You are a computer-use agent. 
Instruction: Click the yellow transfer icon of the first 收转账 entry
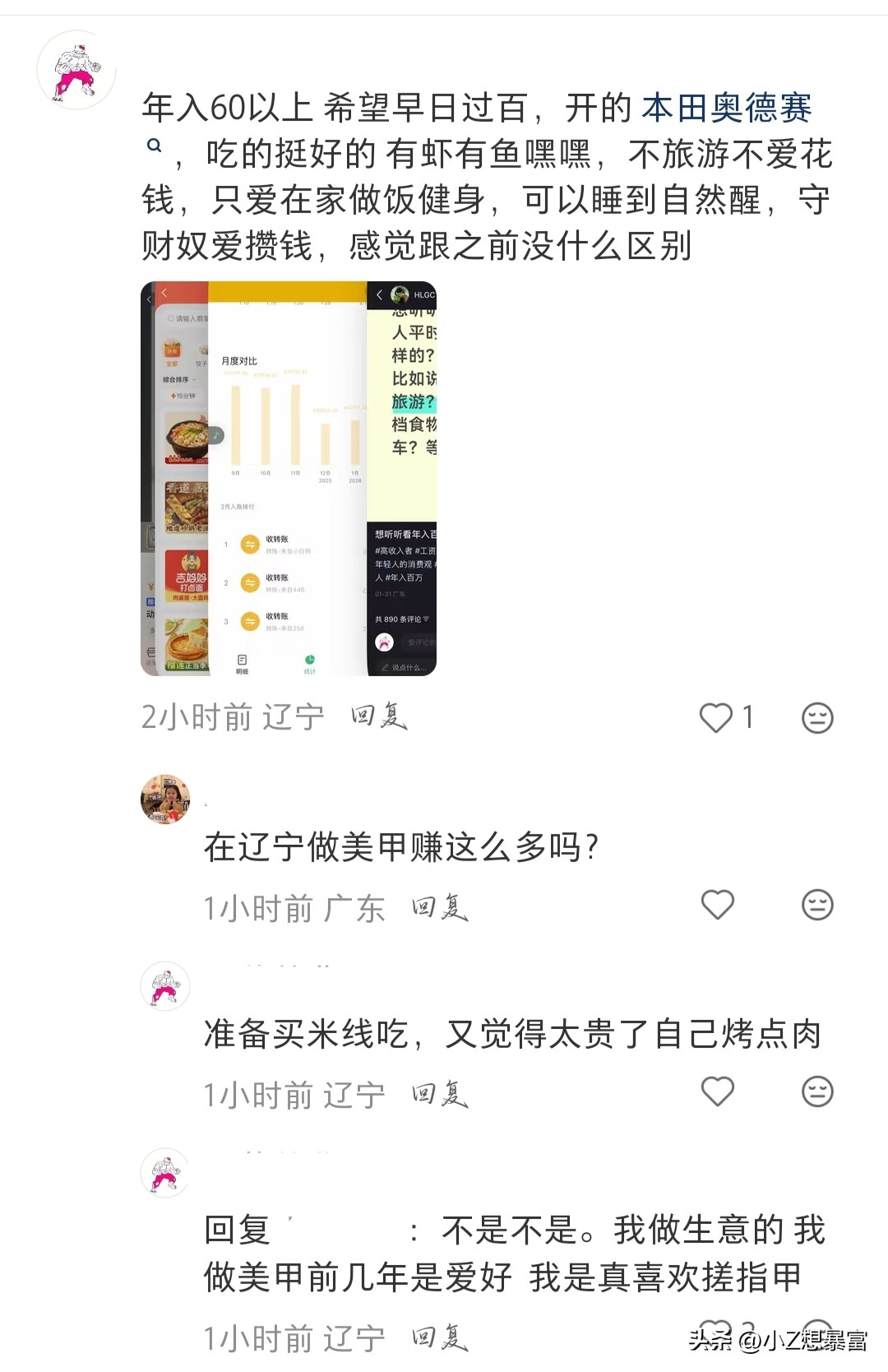coord(250,544)
